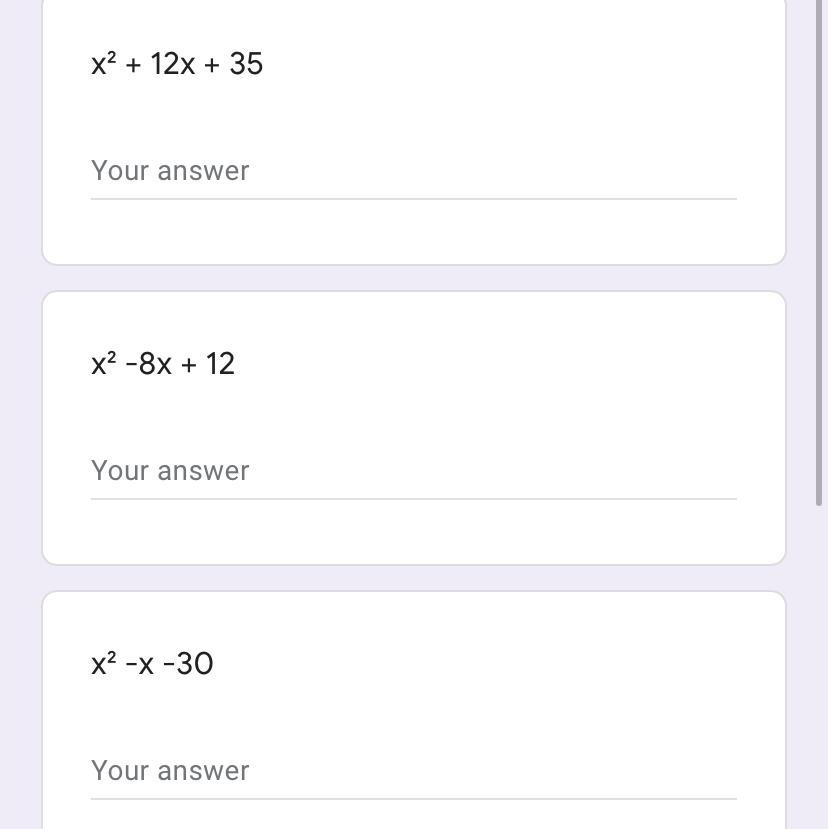The height and width of the screenshot is (829, 828).
Task: Focus the answer field for x² + 12x + 35
Action: click(413, 171)
